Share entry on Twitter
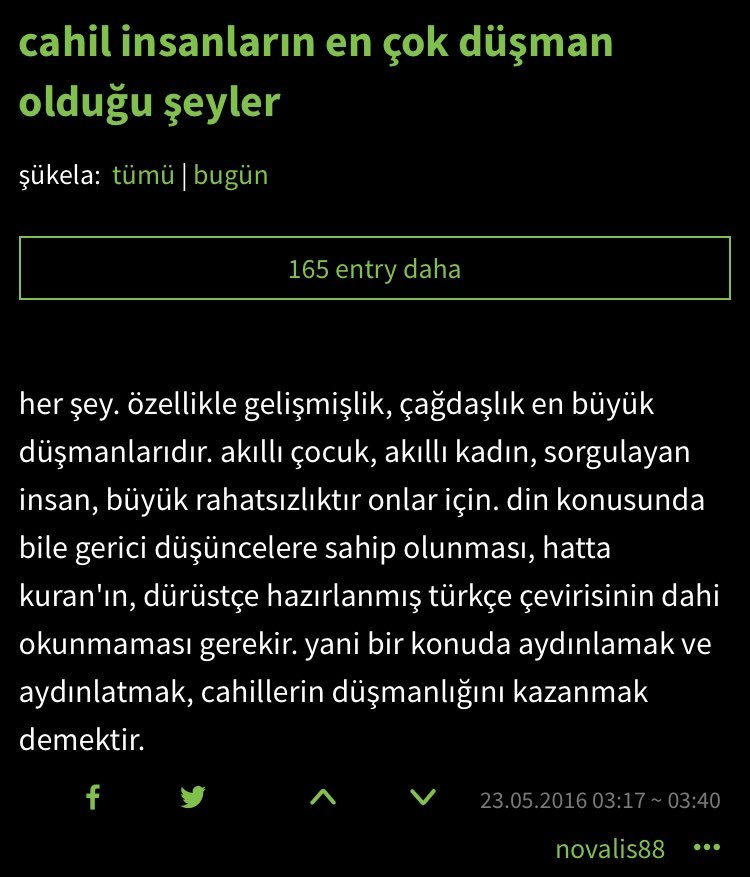Screen dimensions: 750x877 pyautogui.click(x=193, y=797)
